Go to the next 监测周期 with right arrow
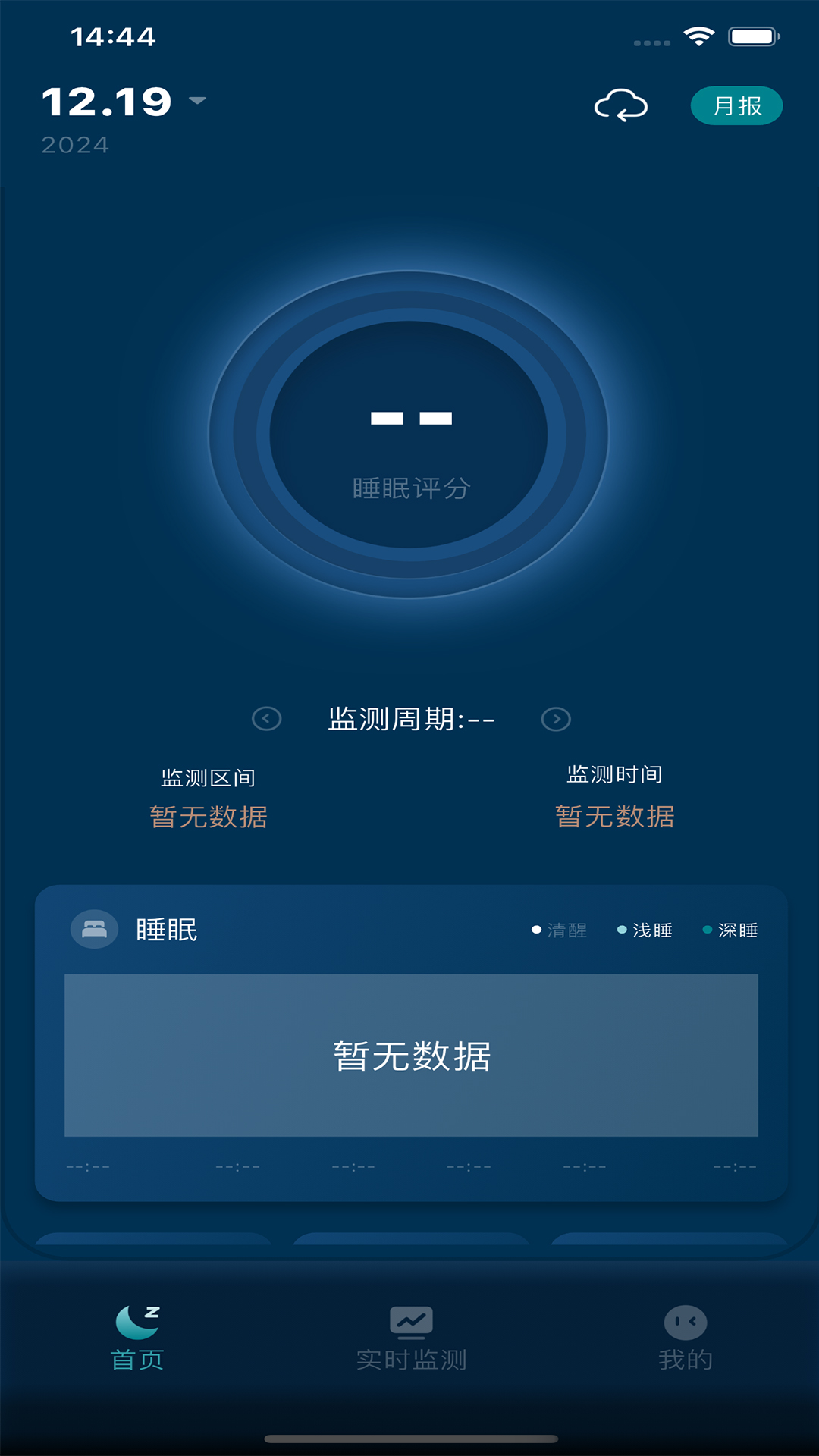Image resolution: width=819 pixels, height=1456 pixels. point(556,718)
